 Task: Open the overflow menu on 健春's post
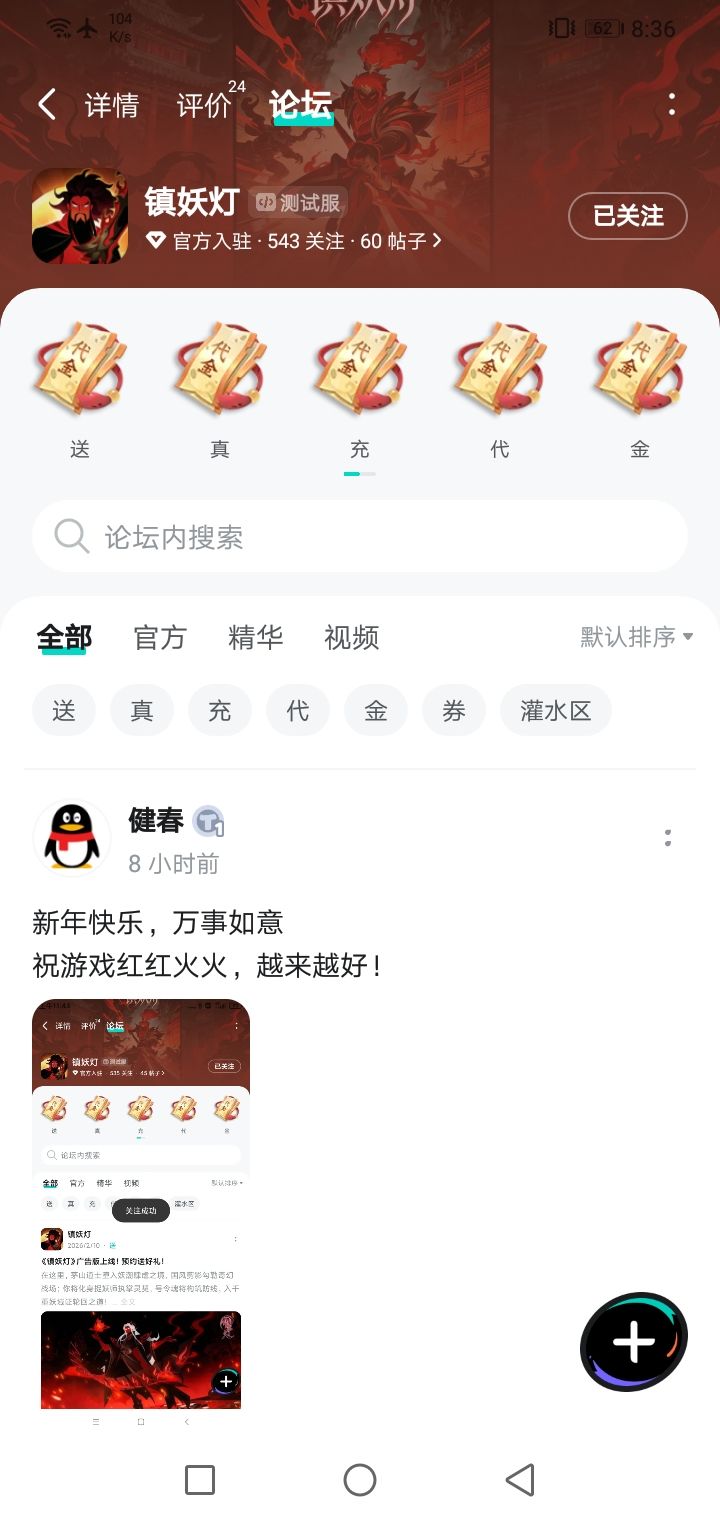point(667,839)
